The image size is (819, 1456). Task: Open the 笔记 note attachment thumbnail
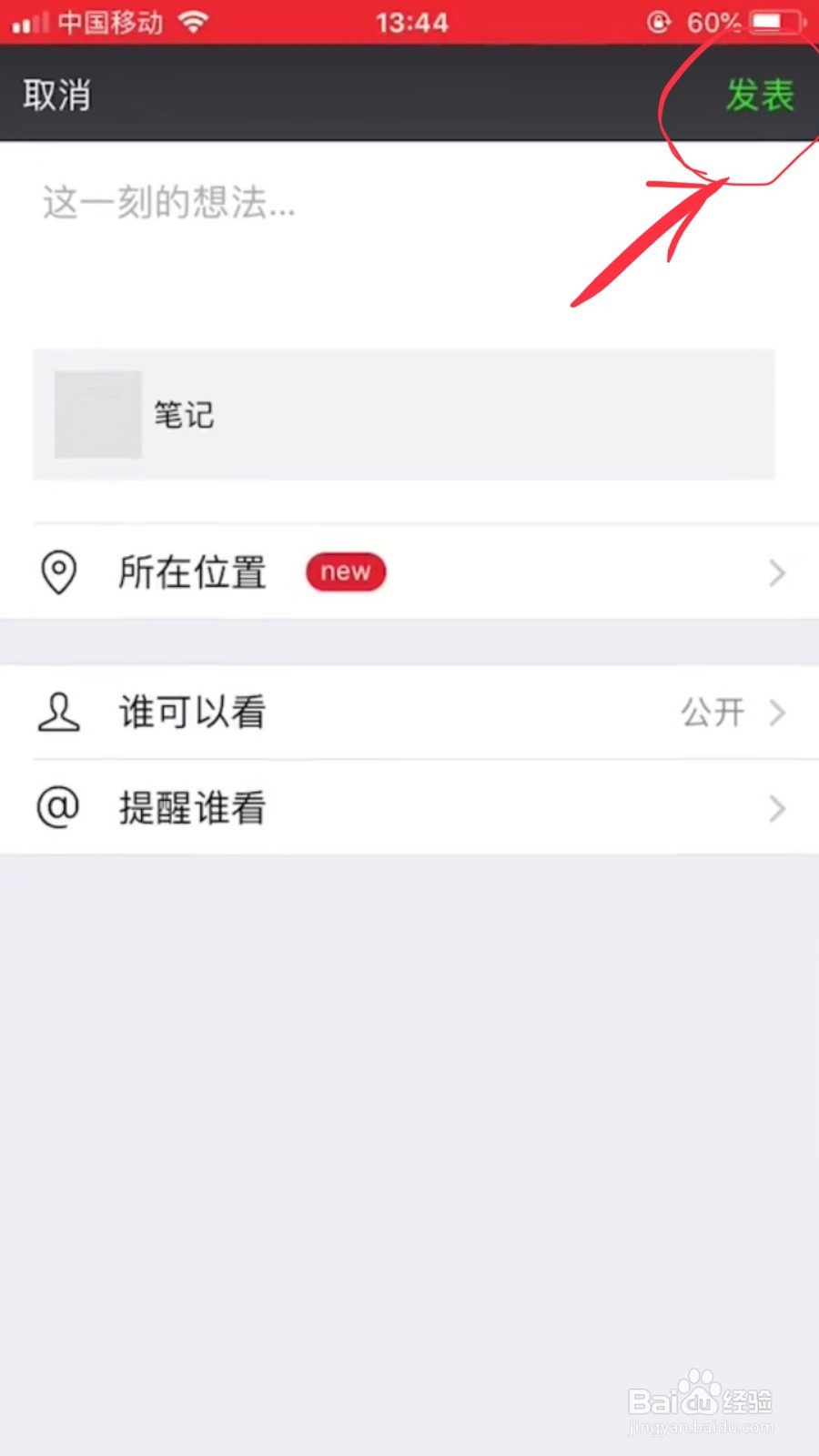(97, 414)
